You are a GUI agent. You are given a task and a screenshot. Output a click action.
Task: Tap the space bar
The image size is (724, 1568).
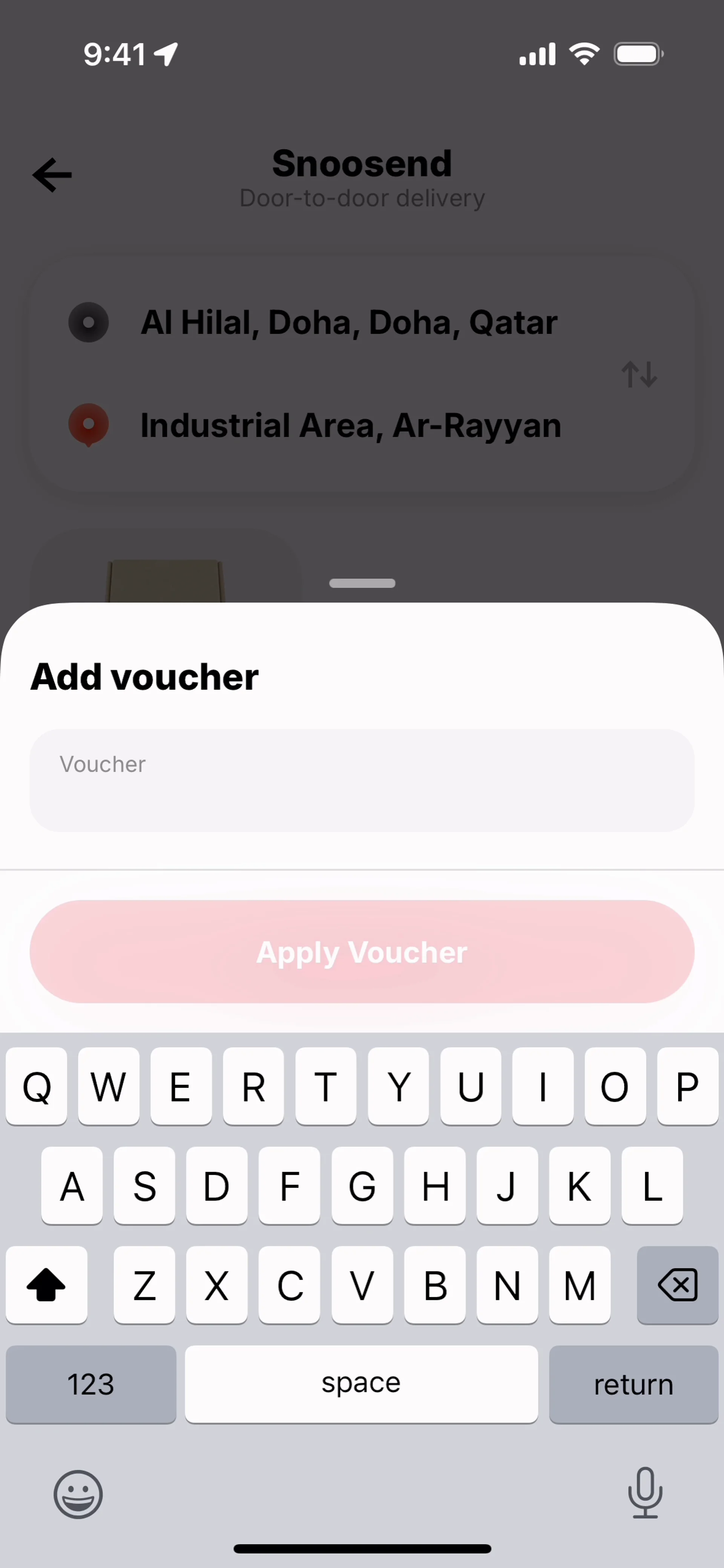[361, 1384]
